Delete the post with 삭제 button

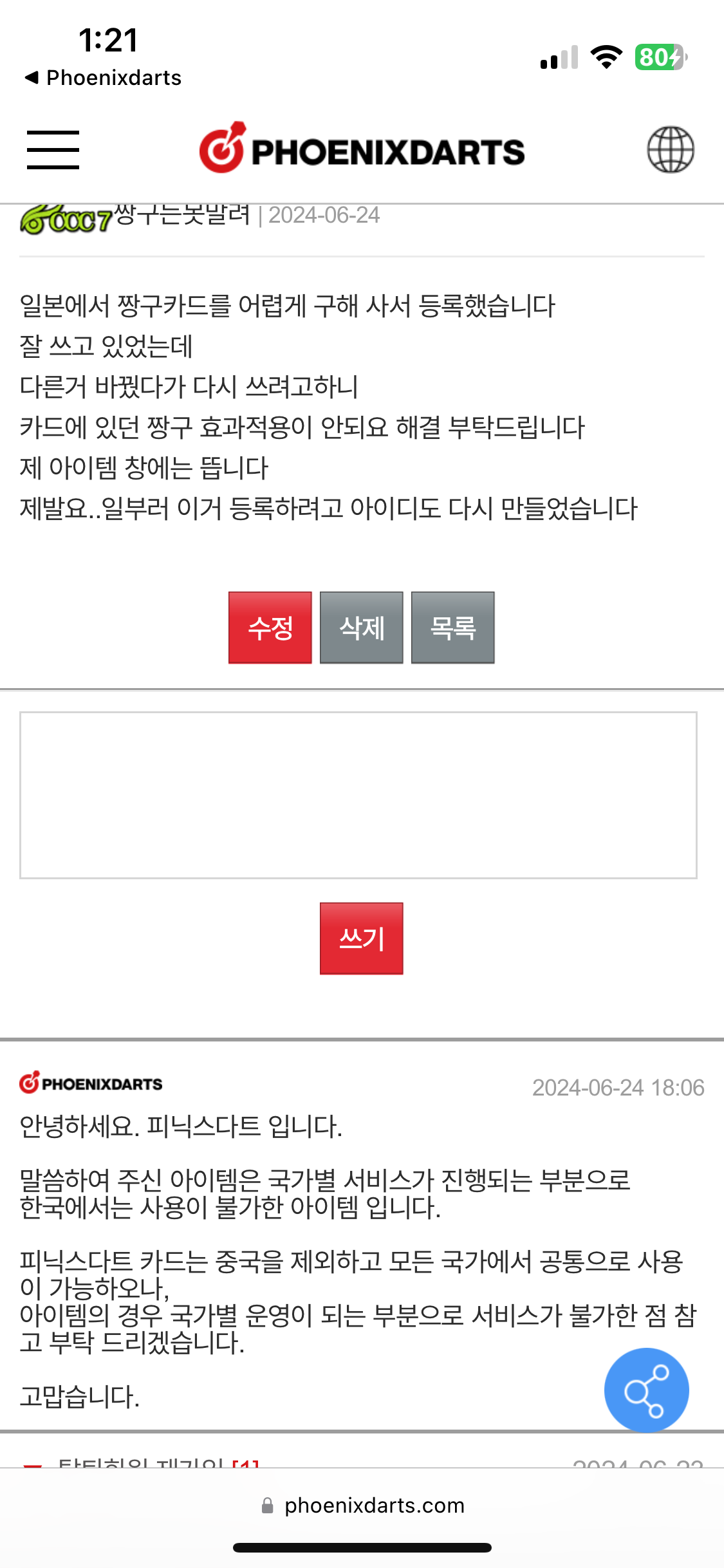[362, 628]
